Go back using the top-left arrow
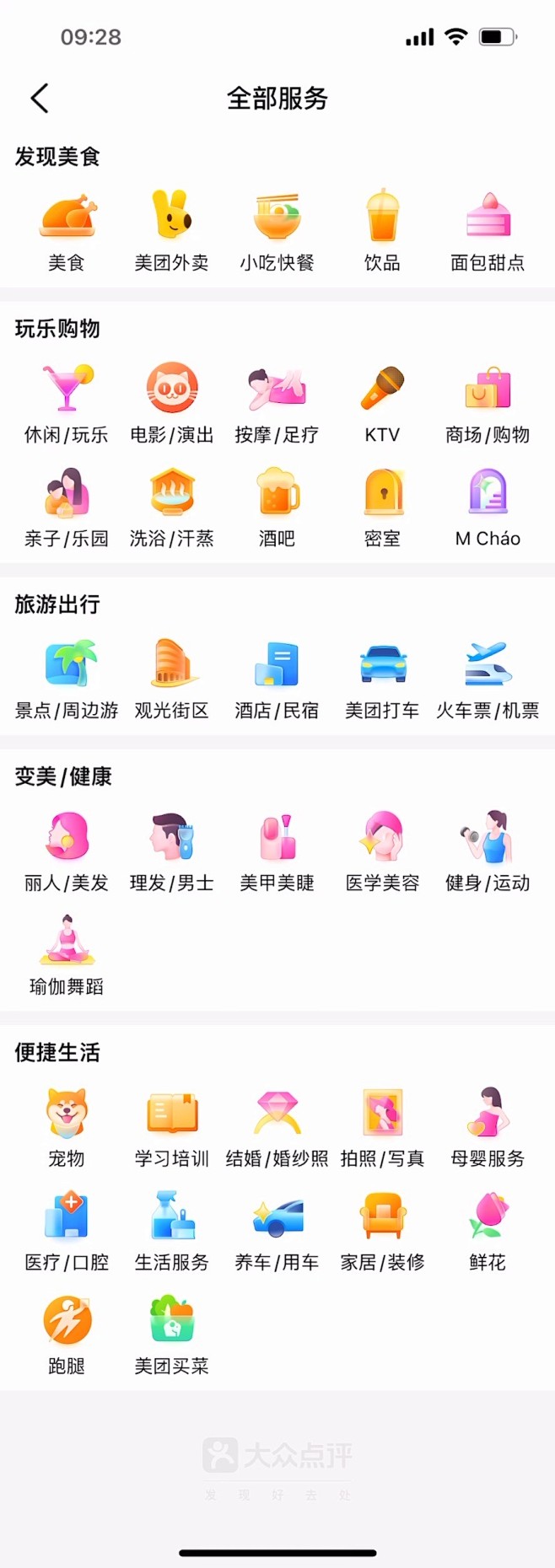Screen dimensions: 555x1568 40,99
